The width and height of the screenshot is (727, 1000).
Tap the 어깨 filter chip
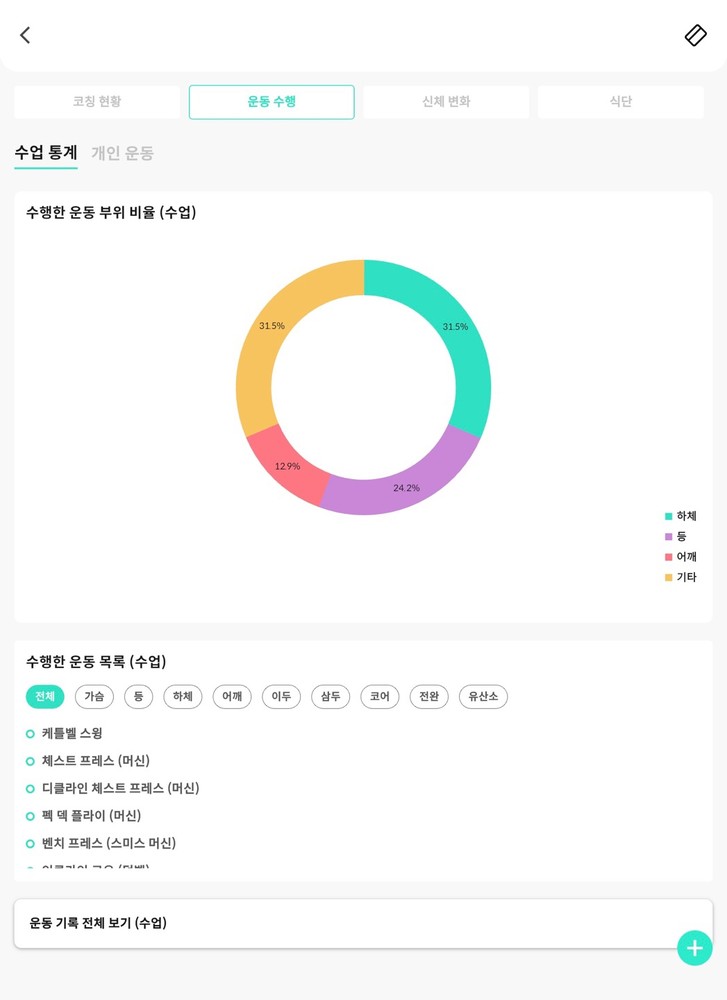click(x=232, y=697)
